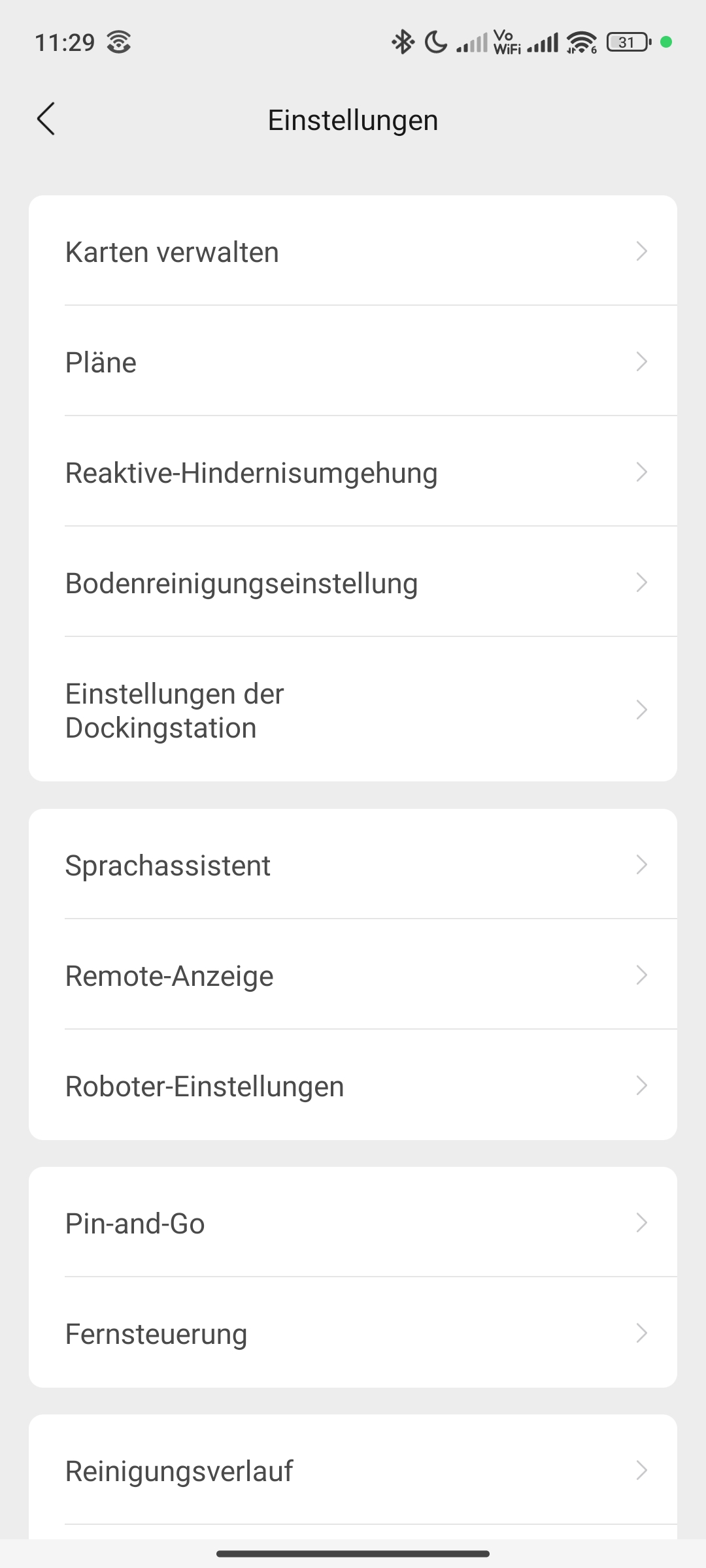The height and width of the screenshot is (1568, 706).
Task: Open Roboter-Einstellungen
Action: [353, 1085]
